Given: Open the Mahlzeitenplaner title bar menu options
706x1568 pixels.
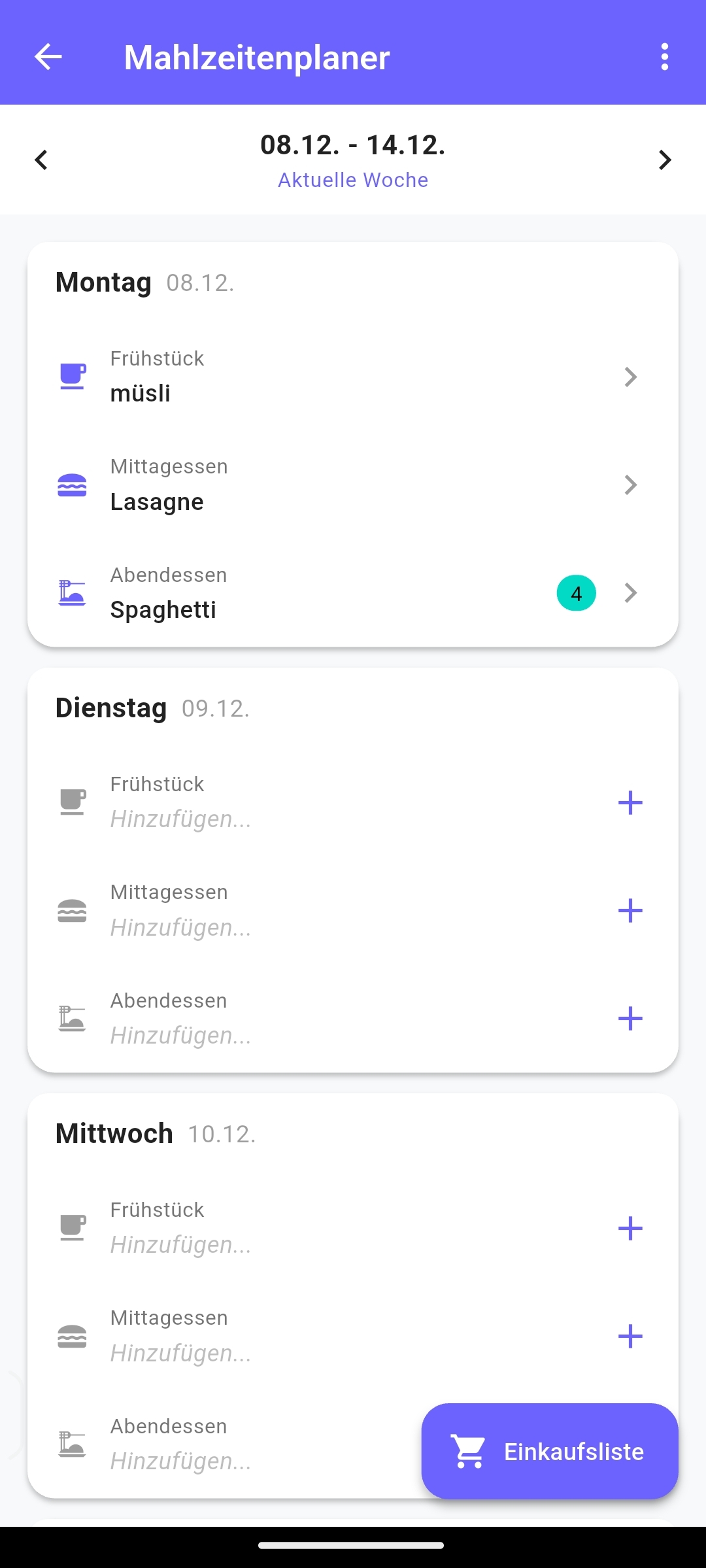Looking at the screenshot, I should tap(665, 56).
